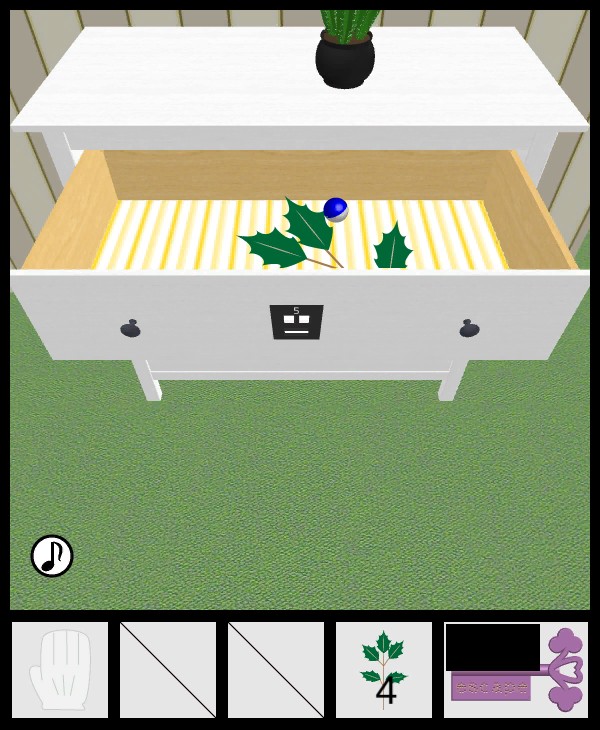This screenshot has width=600, height=730.
Task: Select the hand glove inventory slot
Action: pyautogui.click(x=60, y=670)
